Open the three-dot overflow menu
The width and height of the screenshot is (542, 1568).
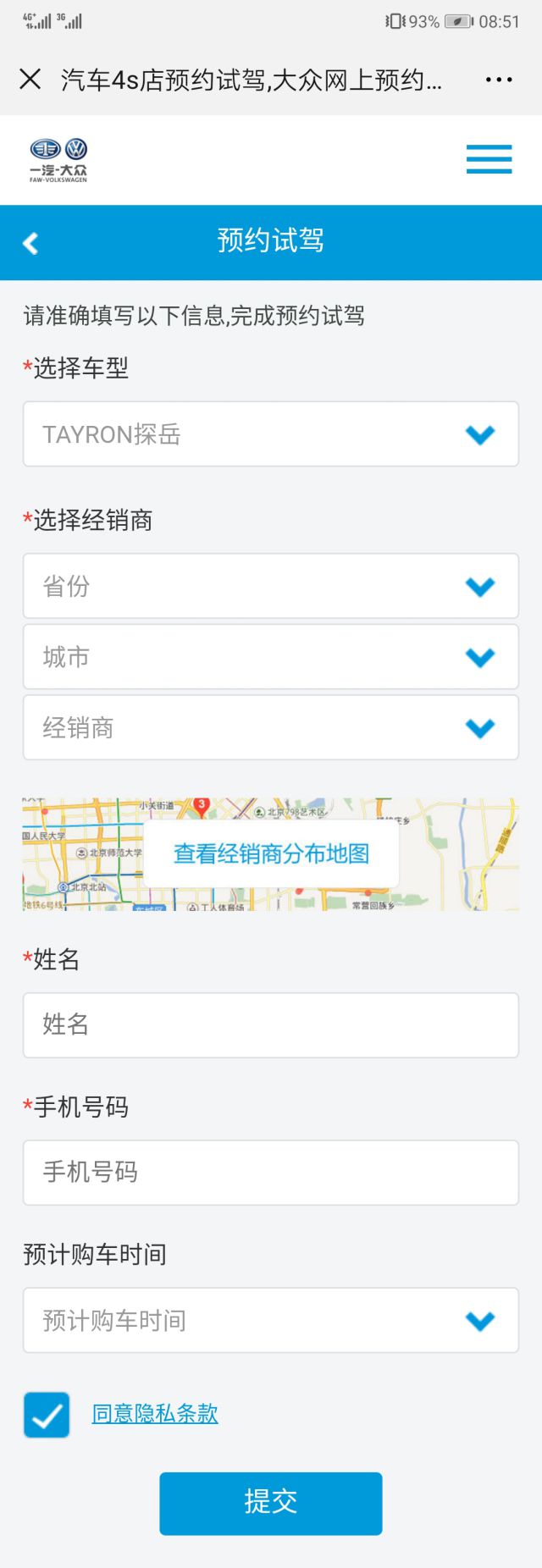click(x=499, y=80)
